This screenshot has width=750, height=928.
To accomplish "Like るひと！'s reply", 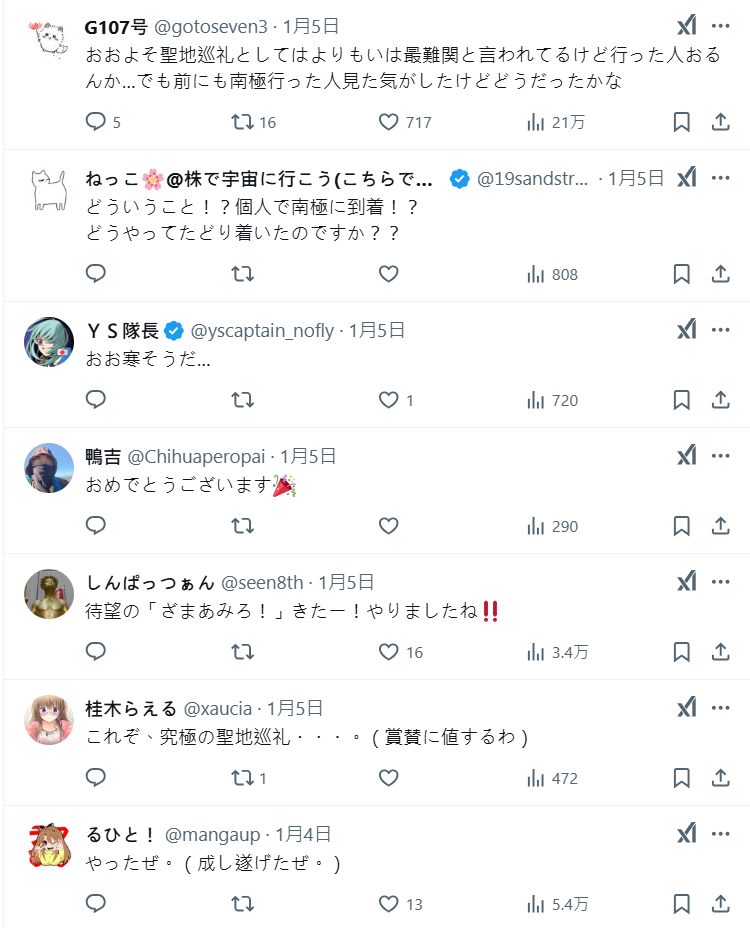I will [389, 904].
